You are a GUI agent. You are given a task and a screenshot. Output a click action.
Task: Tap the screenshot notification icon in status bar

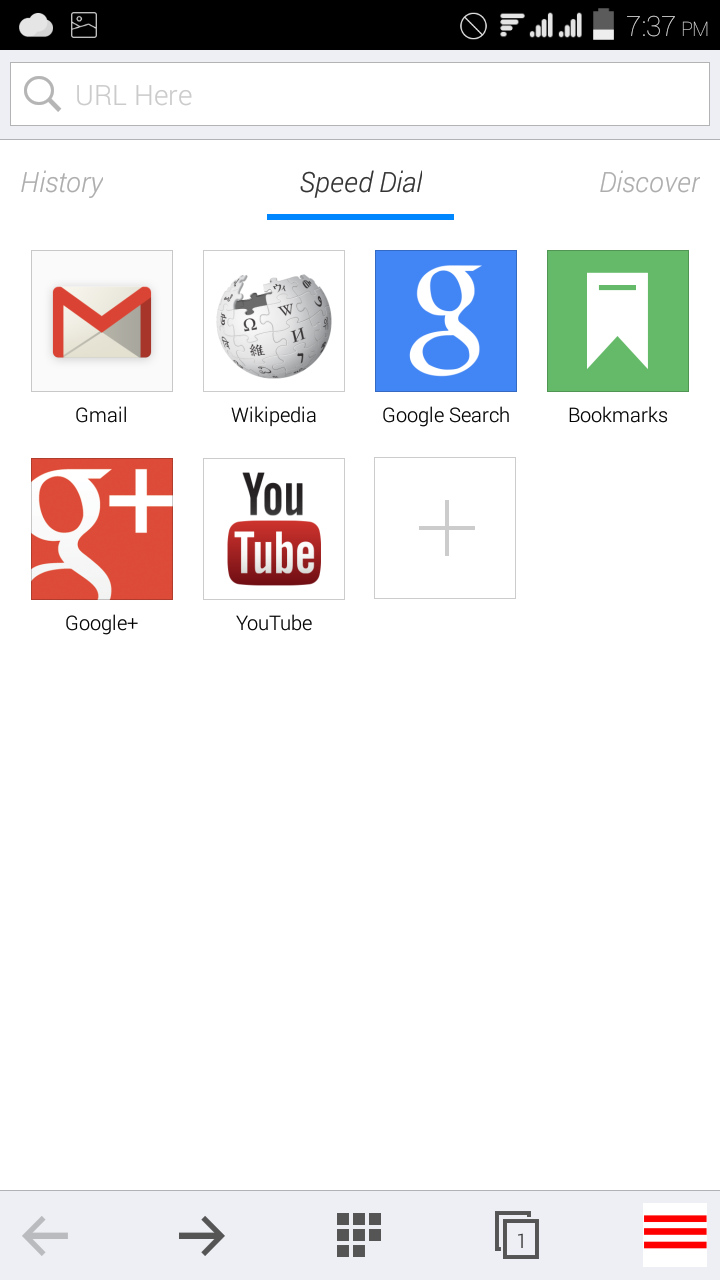click(84, 25)
